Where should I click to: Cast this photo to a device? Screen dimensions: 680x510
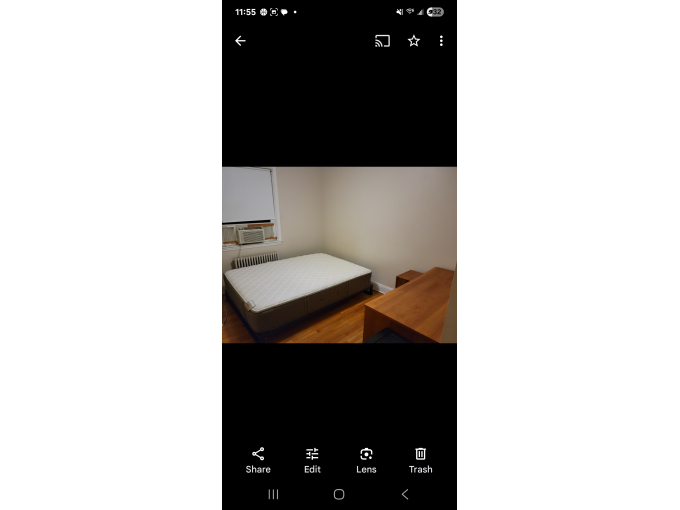click(x=382, y=41)
